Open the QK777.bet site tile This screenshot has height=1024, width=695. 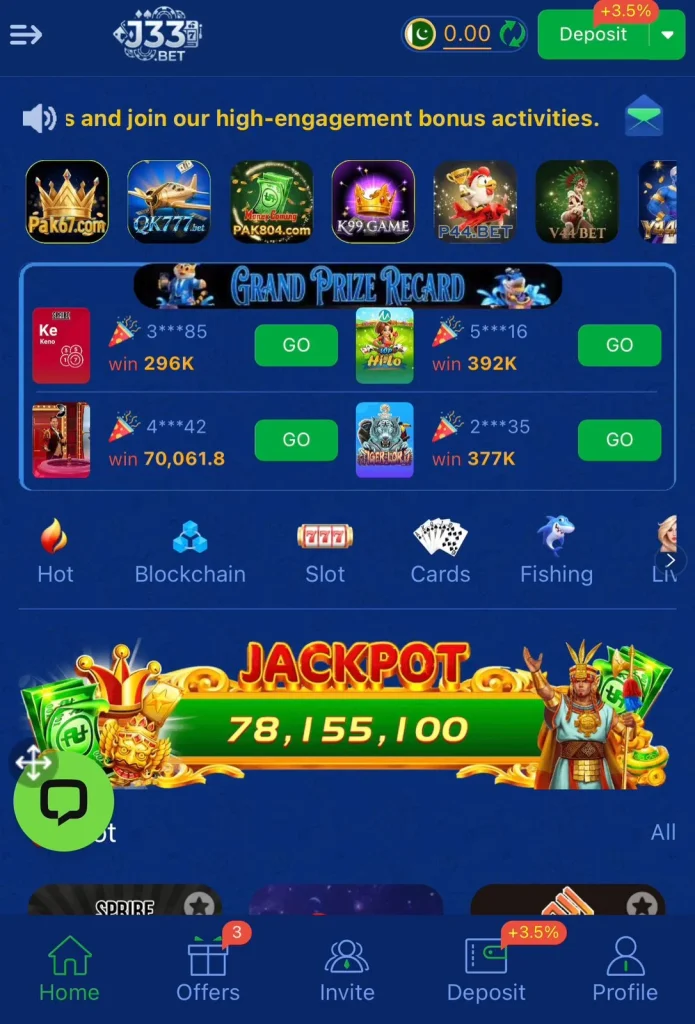[169, 202]
